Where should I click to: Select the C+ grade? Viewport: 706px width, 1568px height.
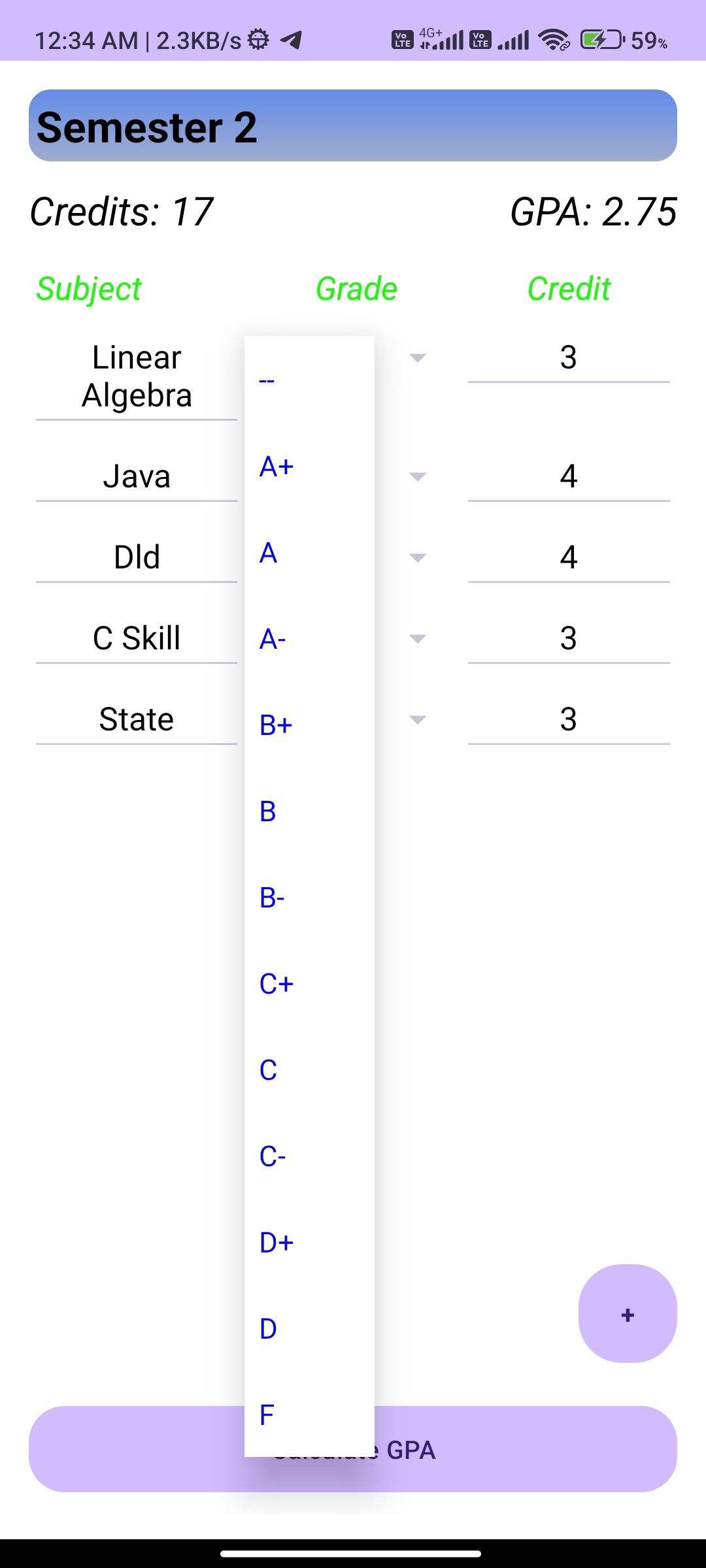tap(309, 984)
